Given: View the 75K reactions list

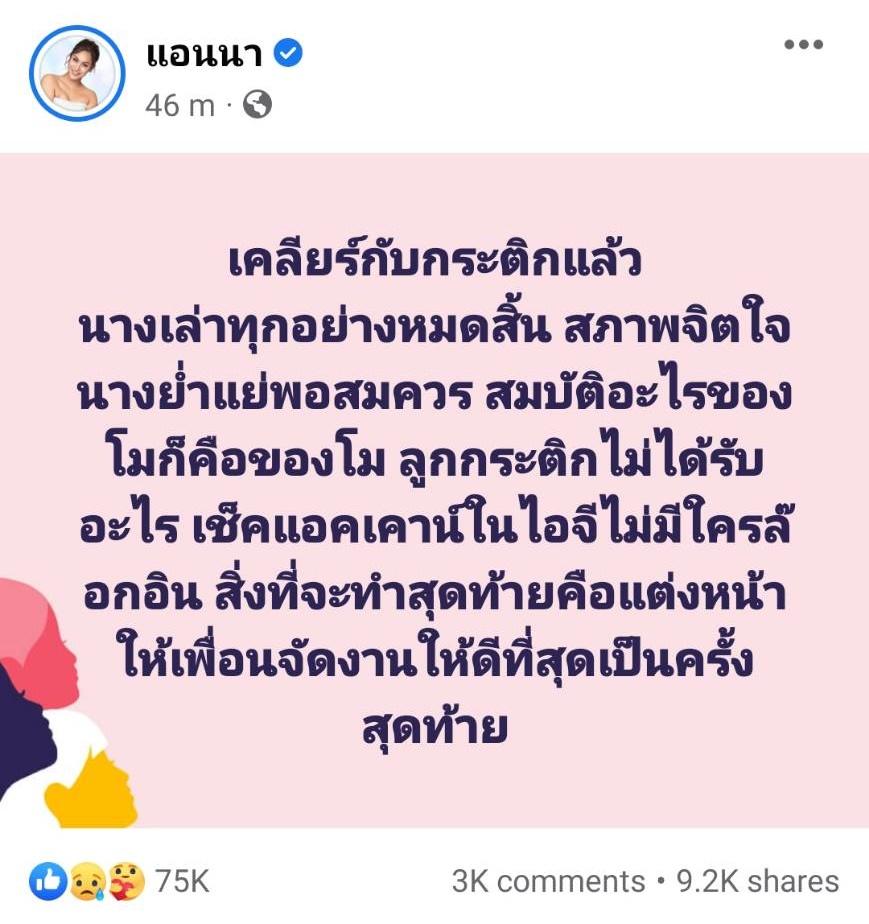Looking at the screenshot, I should click(120, 881).
